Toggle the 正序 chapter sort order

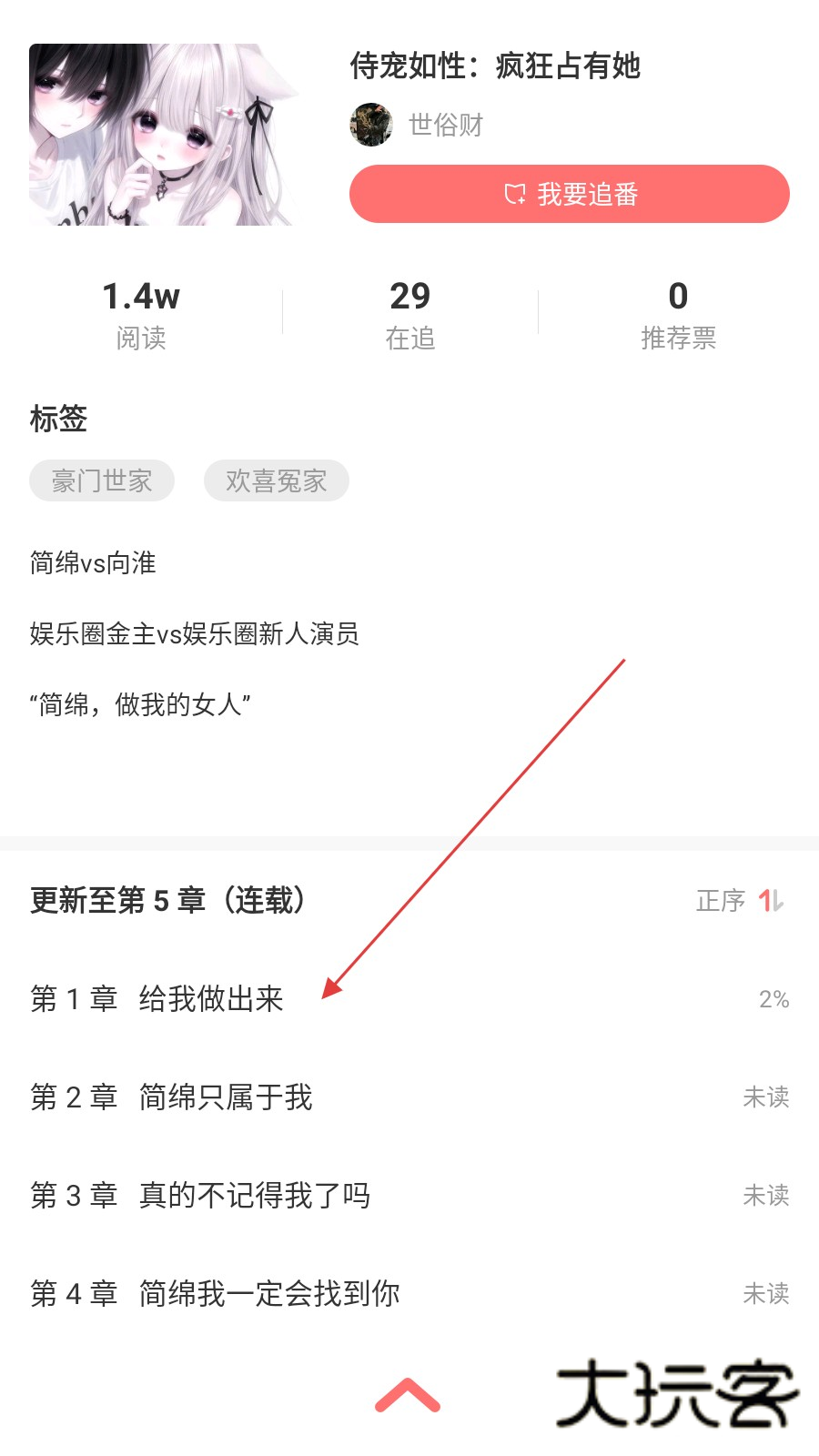[x=740, y=901]
